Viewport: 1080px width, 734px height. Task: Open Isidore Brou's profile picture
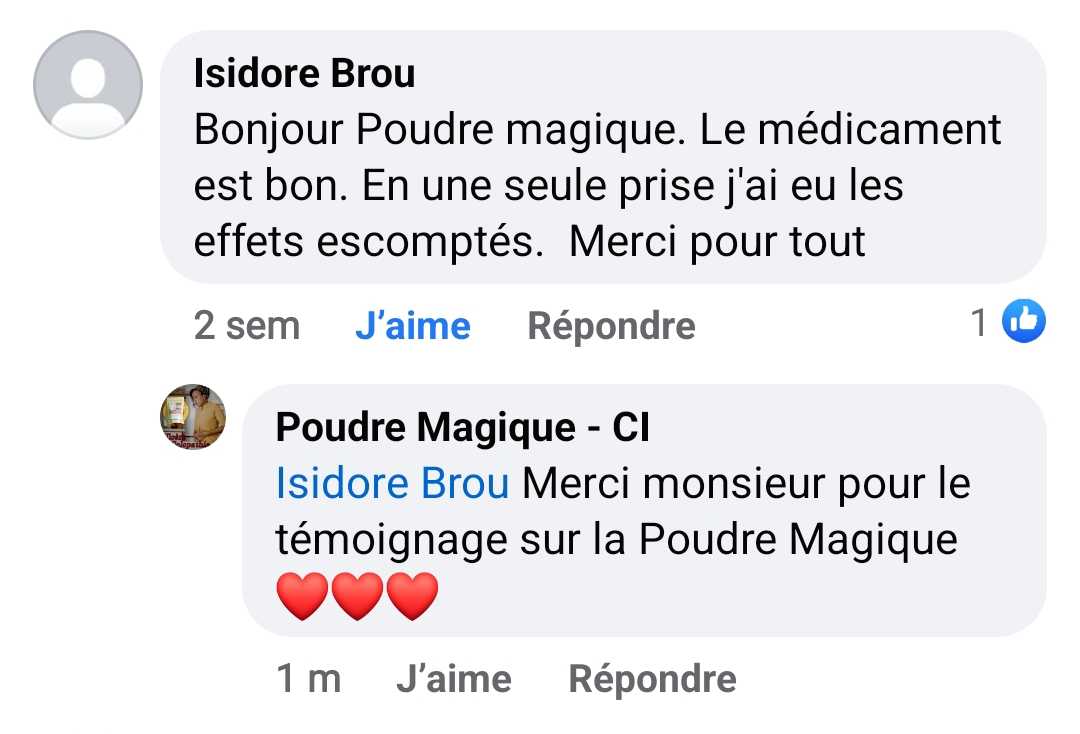click(88, 85)
